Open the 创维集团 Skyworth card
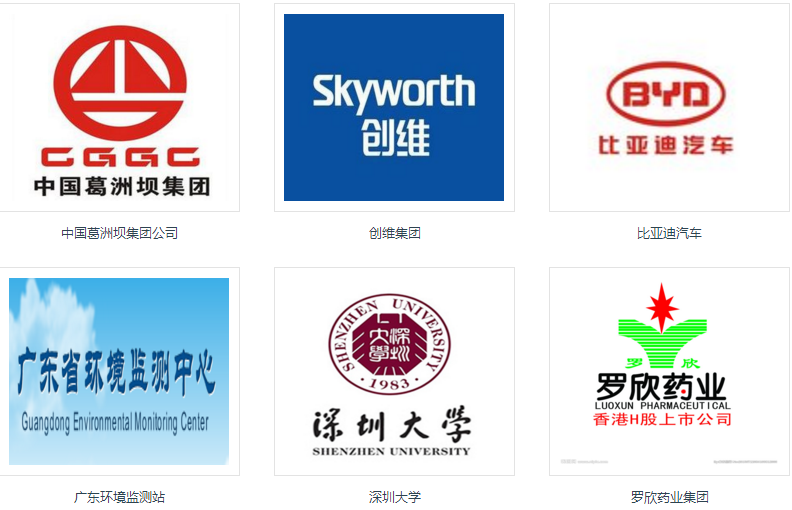Screen dimensions: 792x510 click(394, 108)
